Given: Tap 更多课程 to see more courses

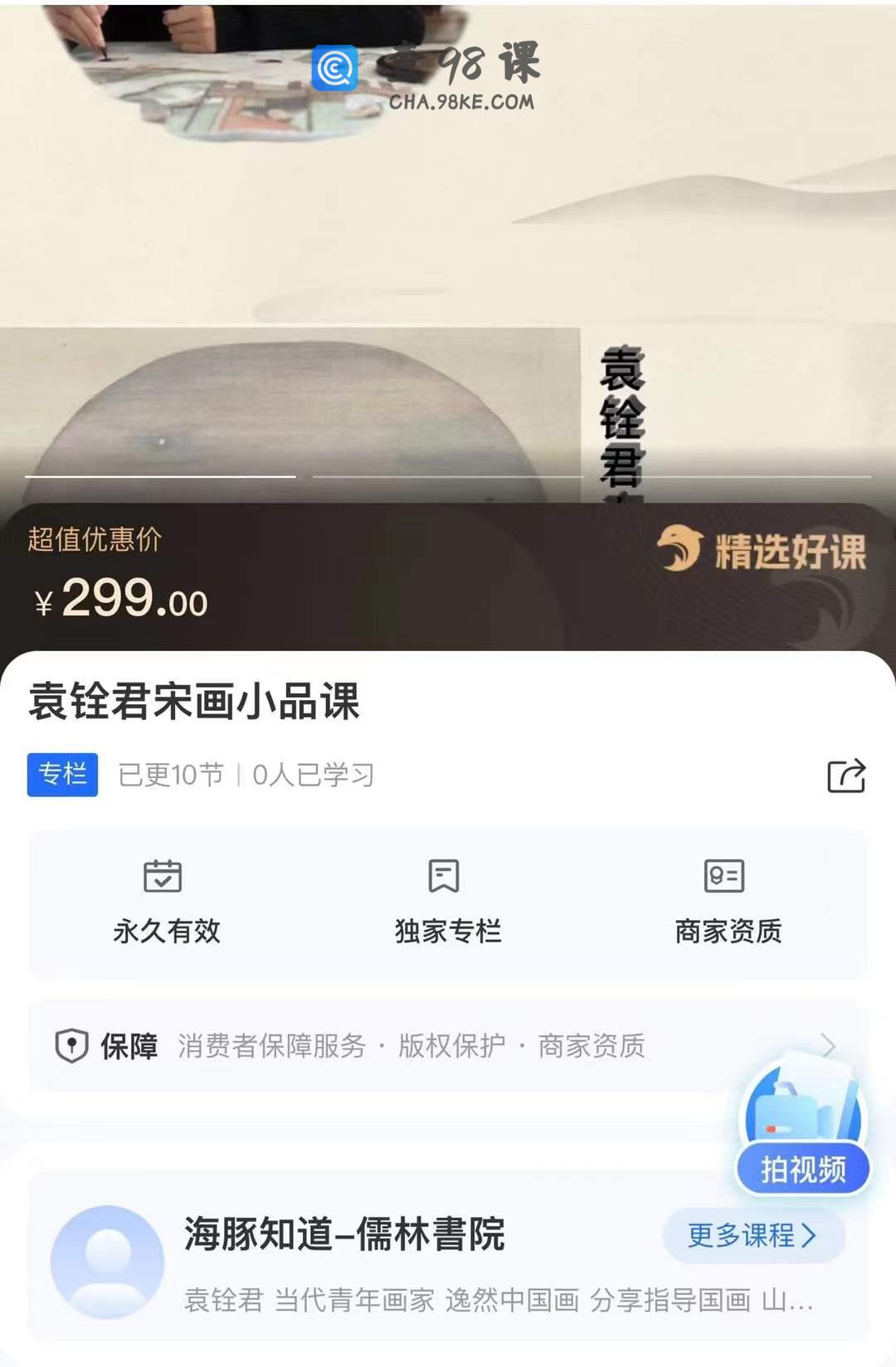Looking at the screenshot, I should [752, 1235].
